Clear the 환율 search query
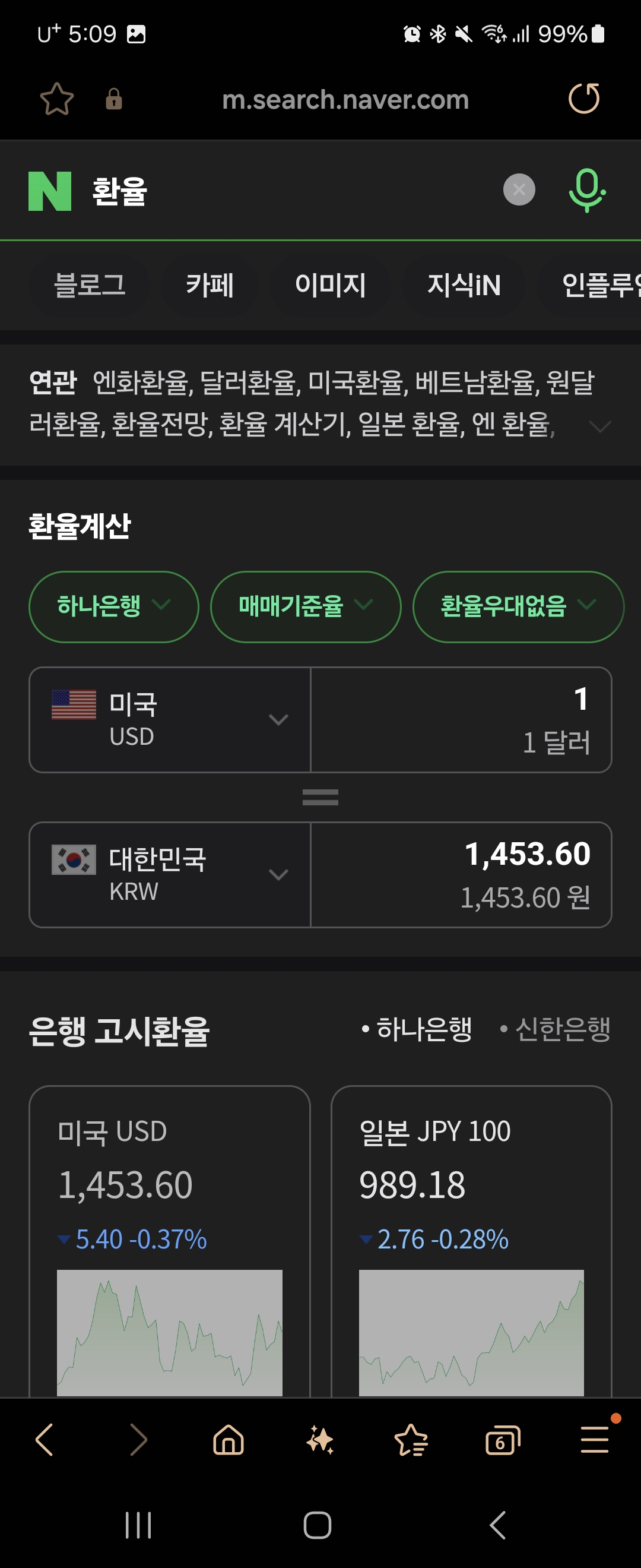 pyautogui.click(x=519, y=190)
